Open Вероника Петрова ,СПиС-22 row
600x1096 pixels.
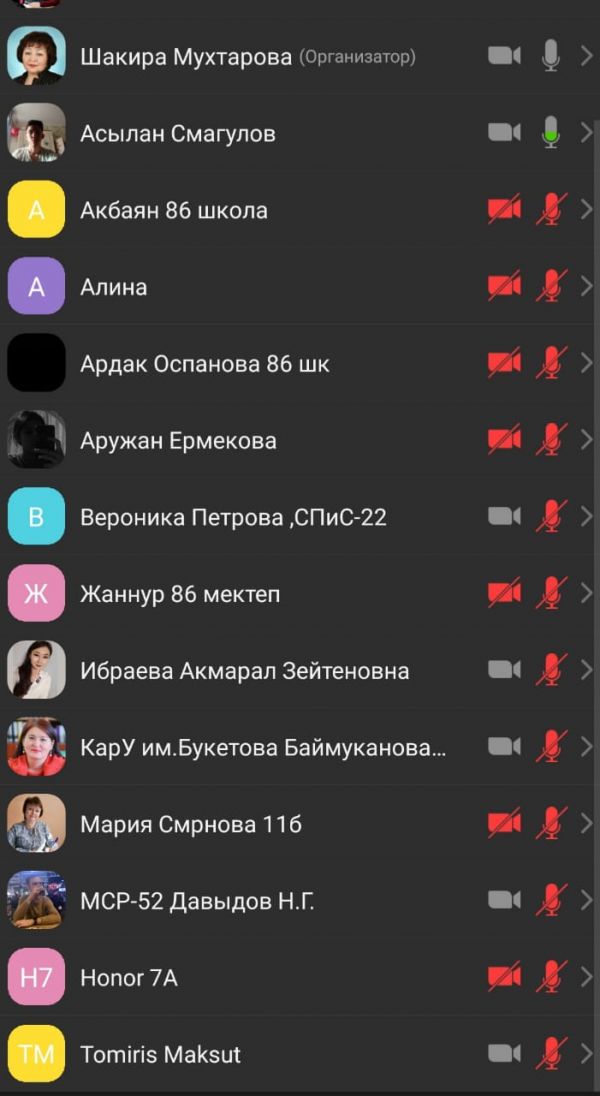coord(233,517)
